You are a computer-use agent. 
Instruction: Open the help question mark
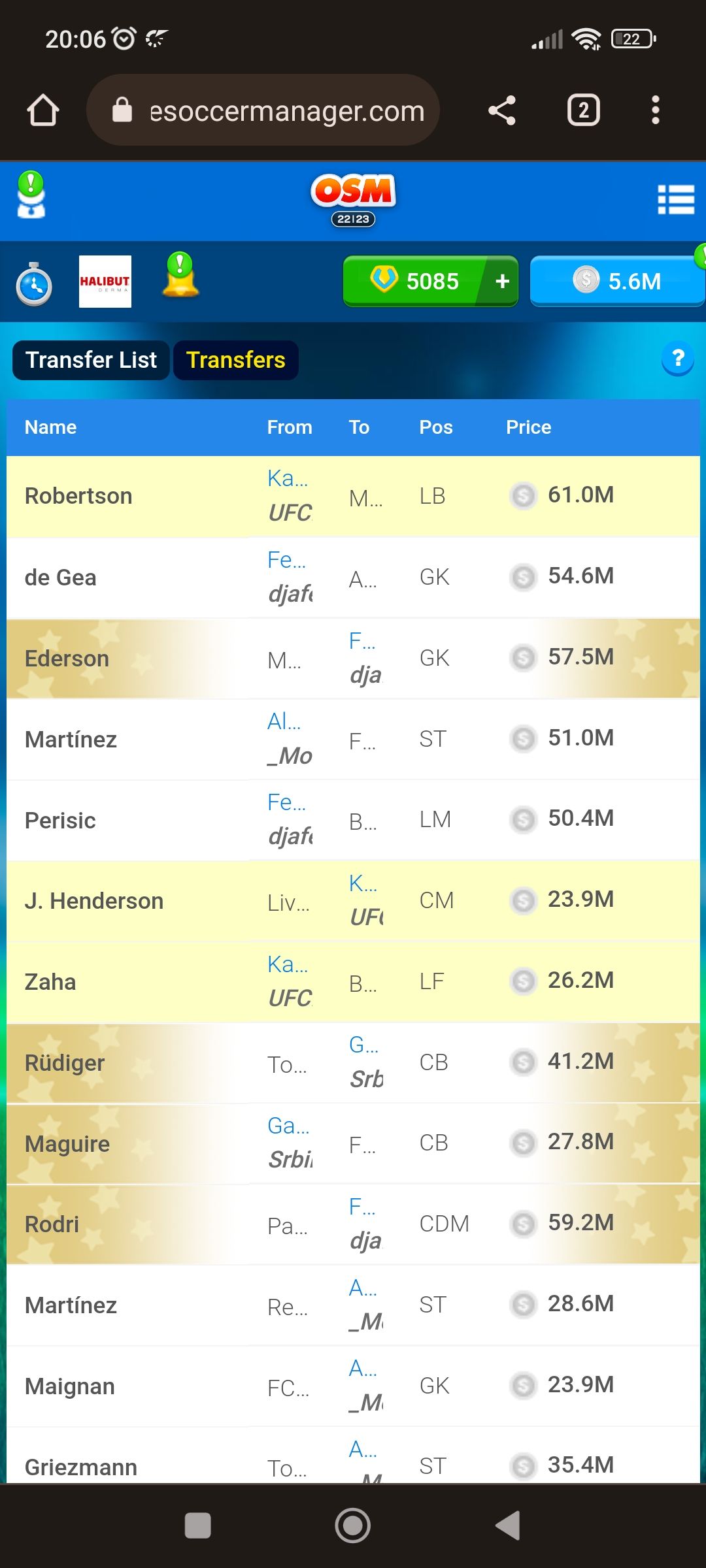(x=678, y=359)
